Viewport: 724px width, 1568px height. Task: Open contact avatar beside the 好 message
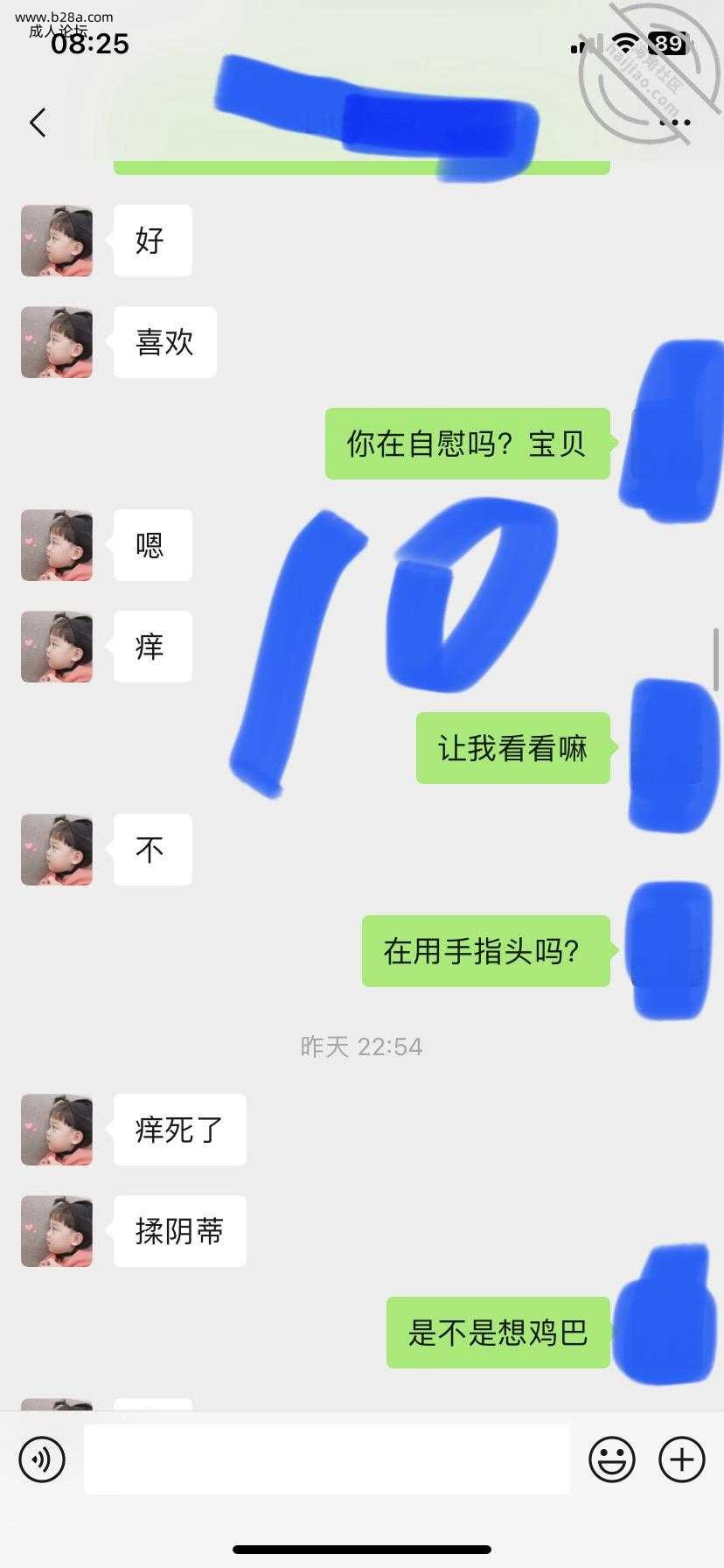(x=57, y=241)
